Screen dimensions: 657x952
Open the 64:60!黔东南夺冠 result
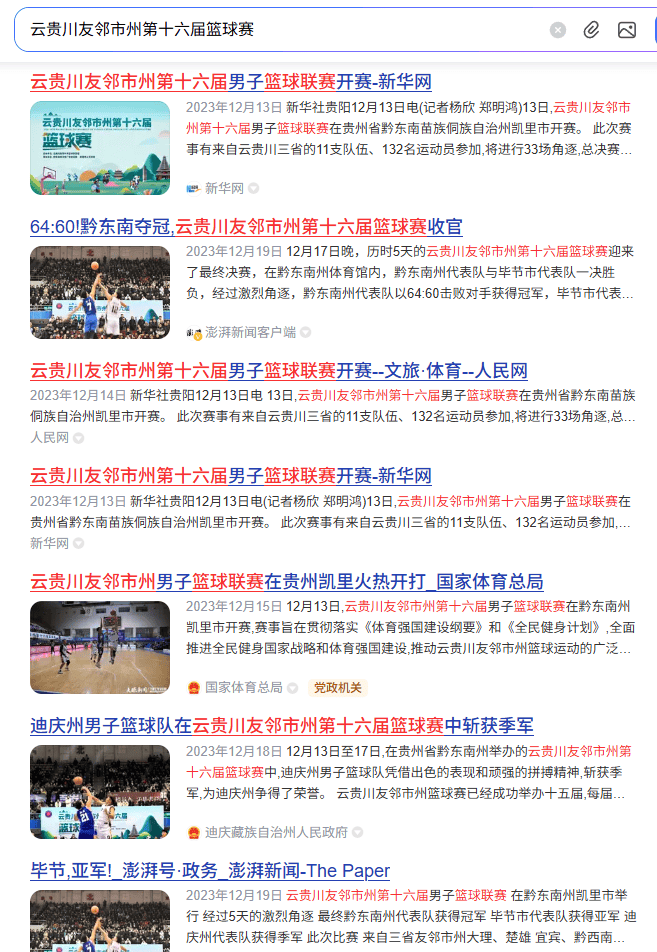tap(246, 227)
